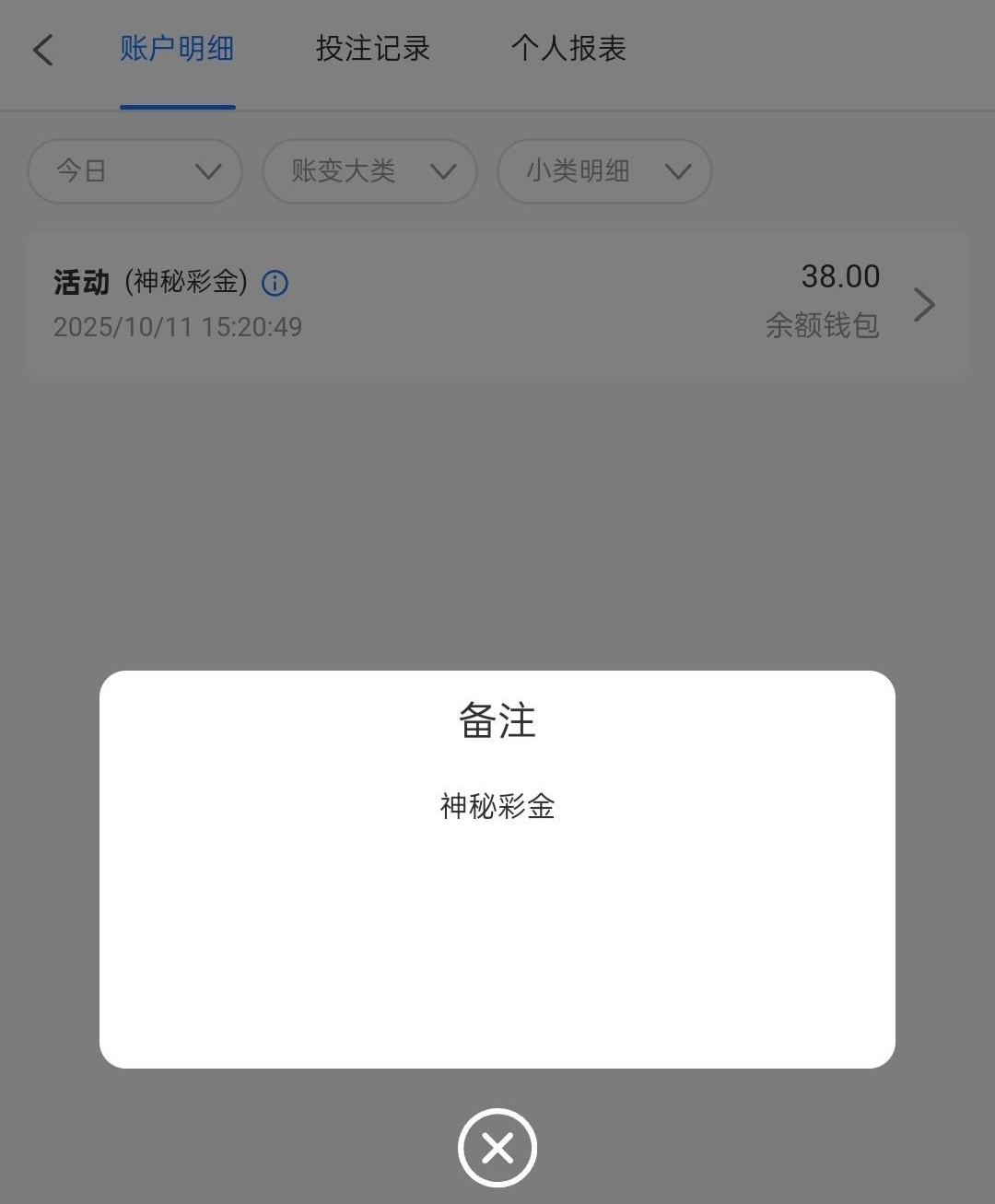Switch to the 投注记录 tab
Viewport: 995px width, 1204px height.
click(373, 50)
